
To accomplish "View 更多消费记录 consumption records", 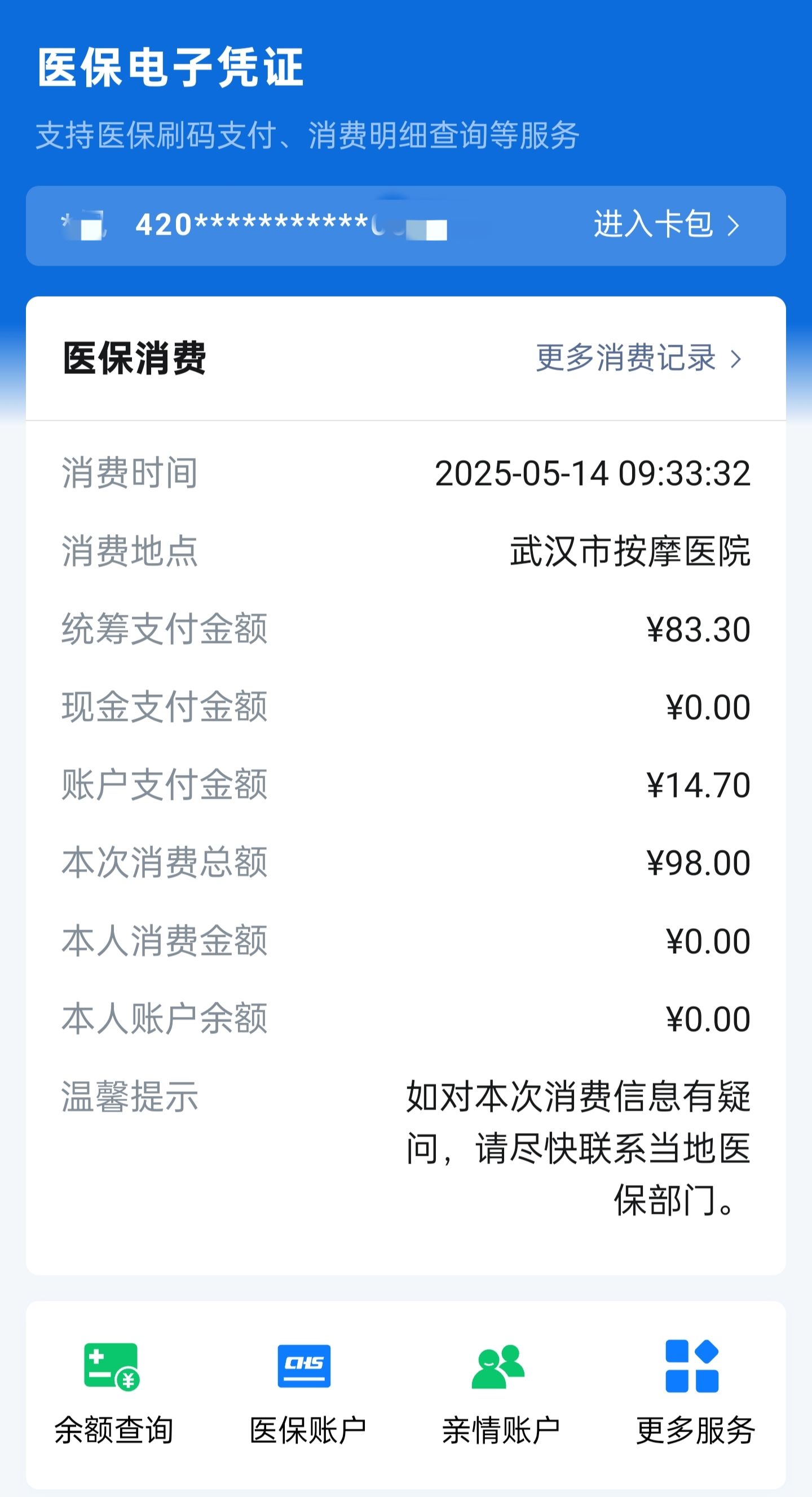I will pyautogui.click(x=638, y=358).
